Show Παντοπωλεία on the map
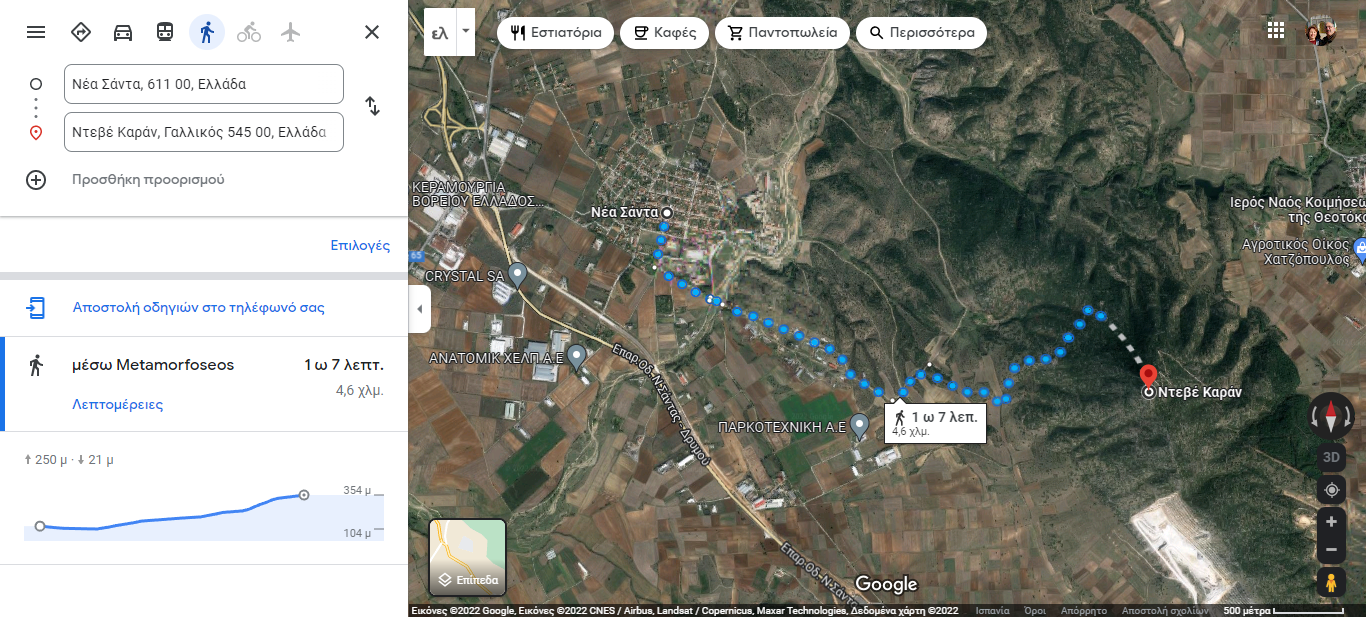Viewport: 1366px width, 617px height. tap(782, 32)
